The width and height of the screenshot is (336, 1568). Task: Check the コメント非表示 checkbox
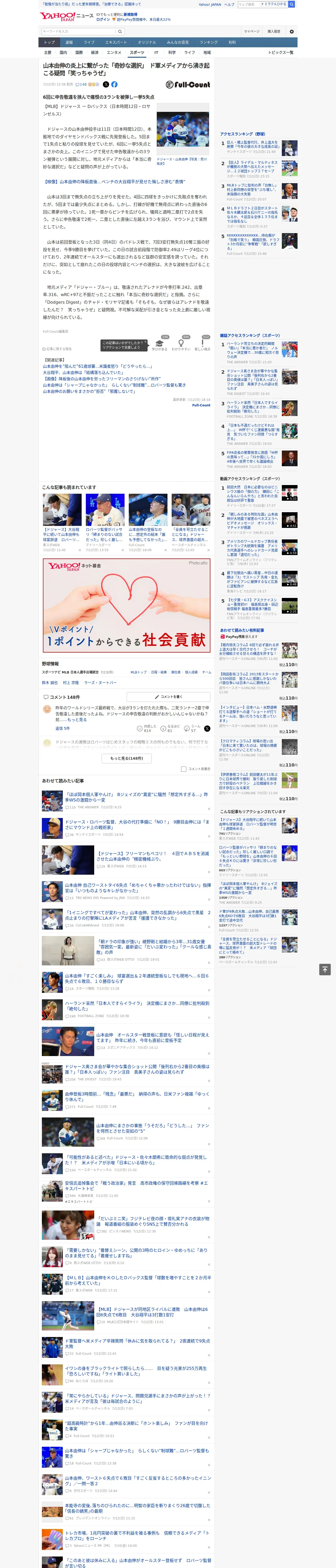183,769
